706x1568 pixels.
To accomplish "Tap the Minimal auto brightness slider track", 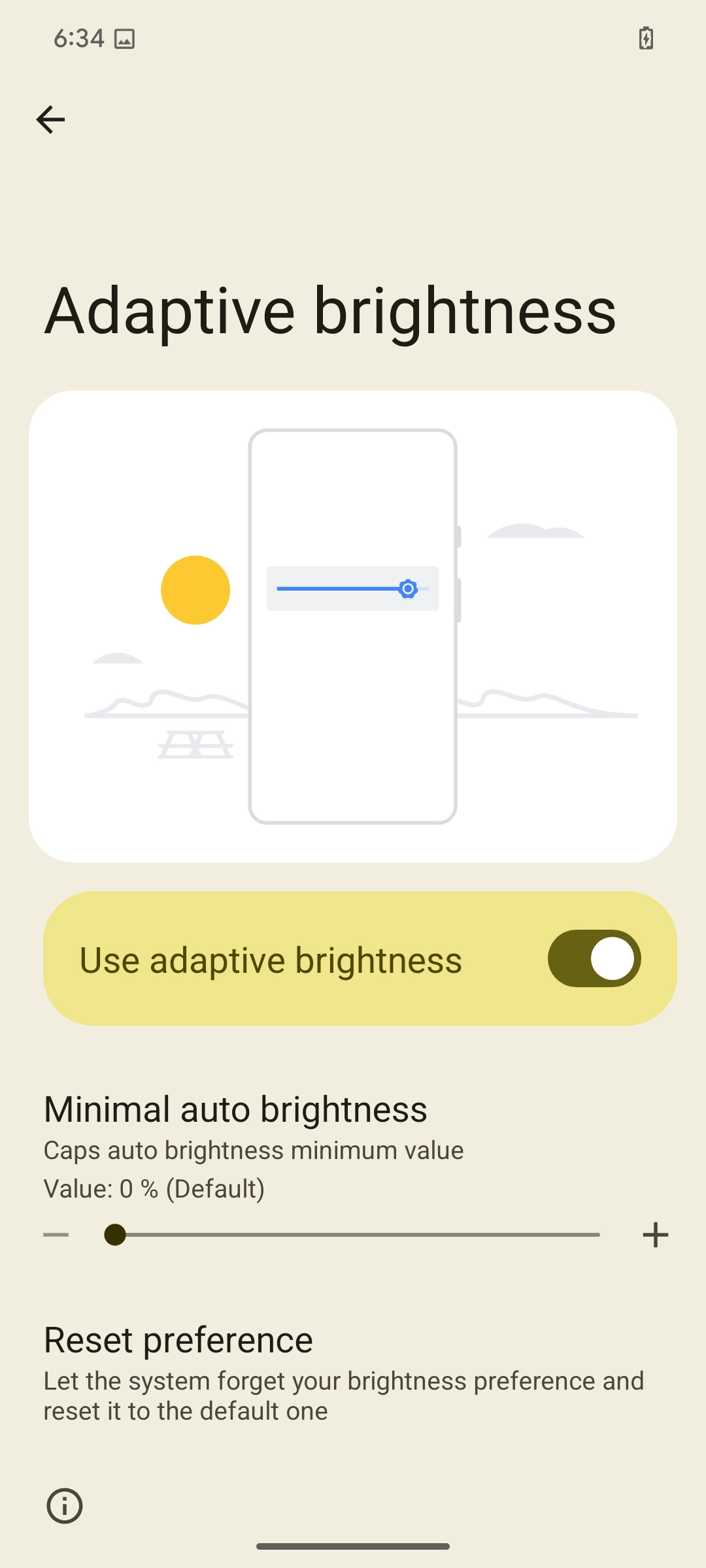I will click(x=356, y=1235).
